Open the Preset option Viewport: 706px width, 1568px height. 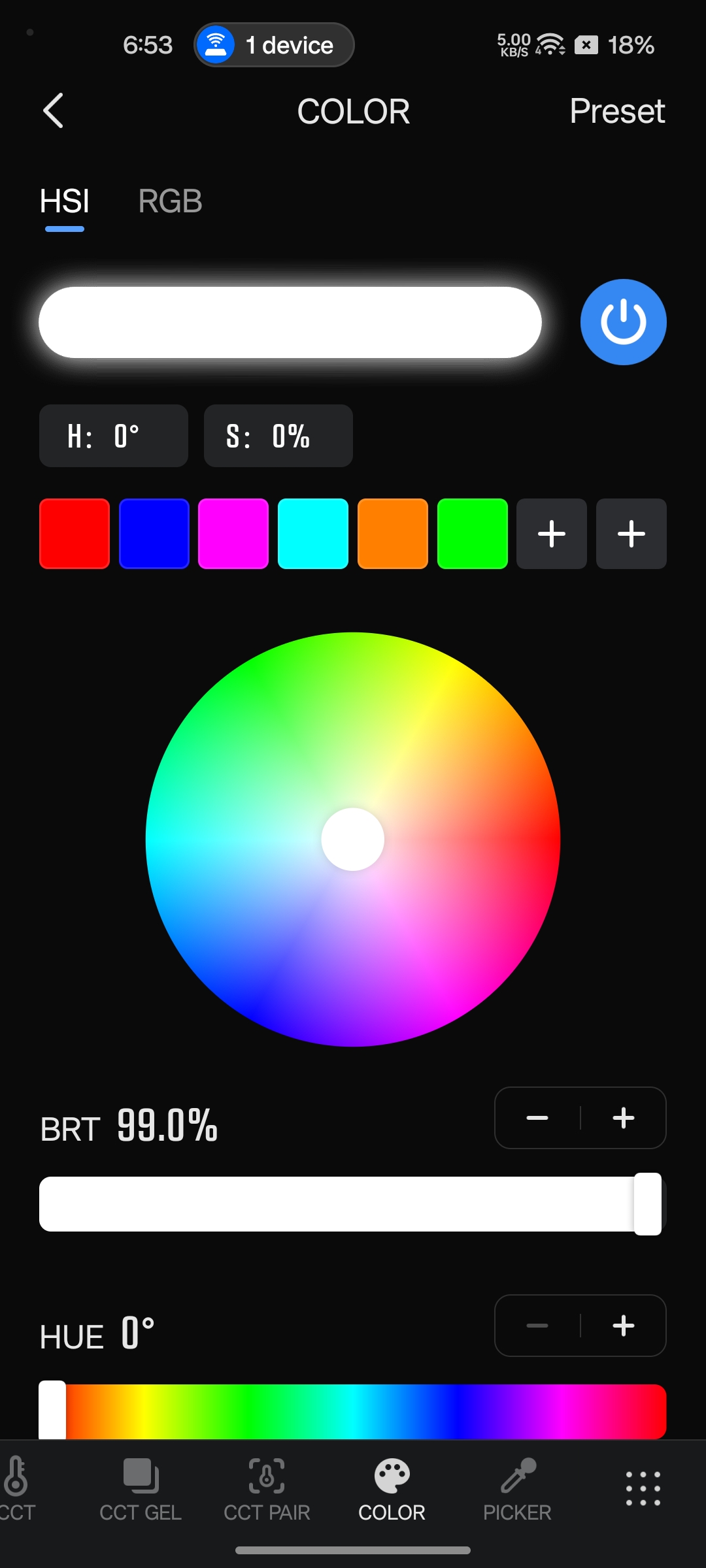pos(616,111)
